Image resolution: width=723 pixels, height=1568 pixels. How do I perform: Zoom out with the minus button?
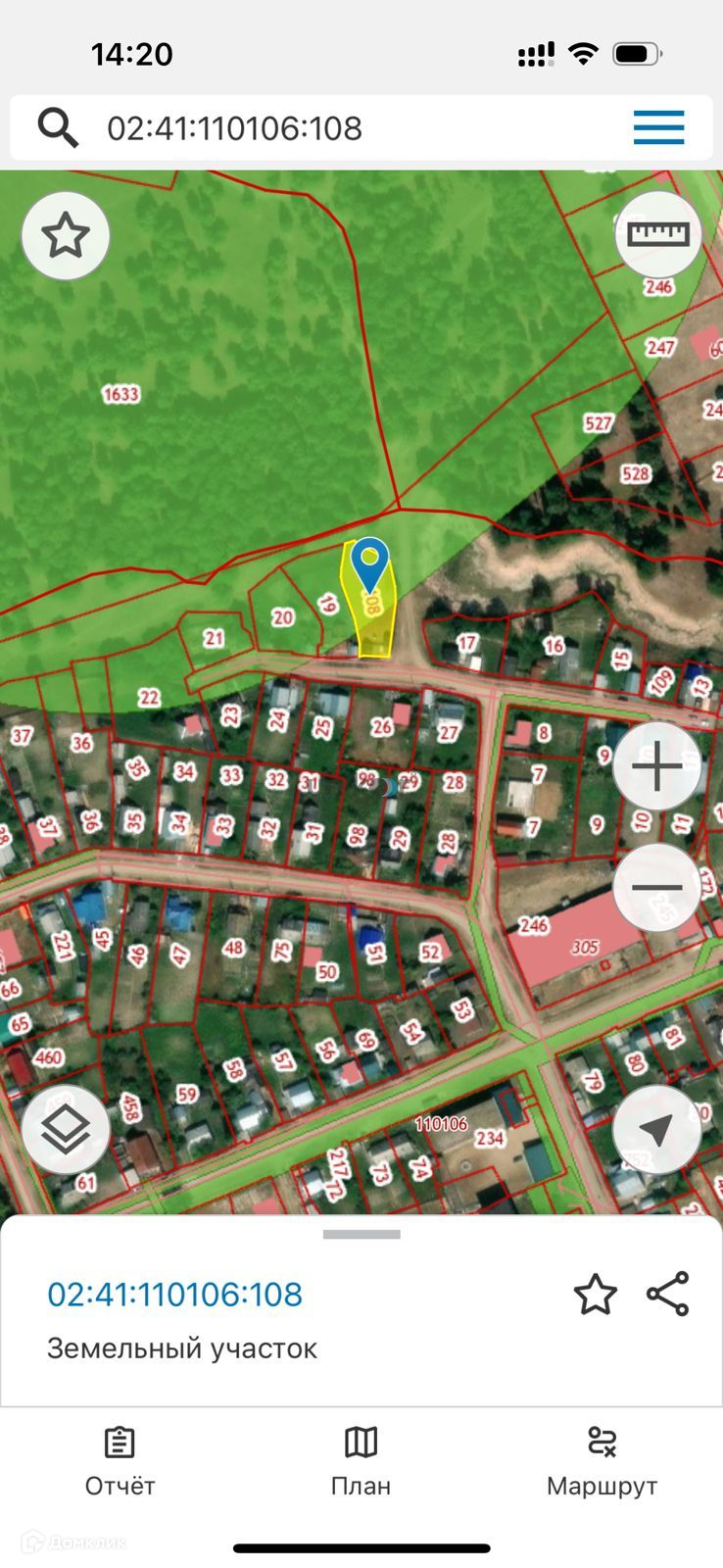tap(657, 887)
